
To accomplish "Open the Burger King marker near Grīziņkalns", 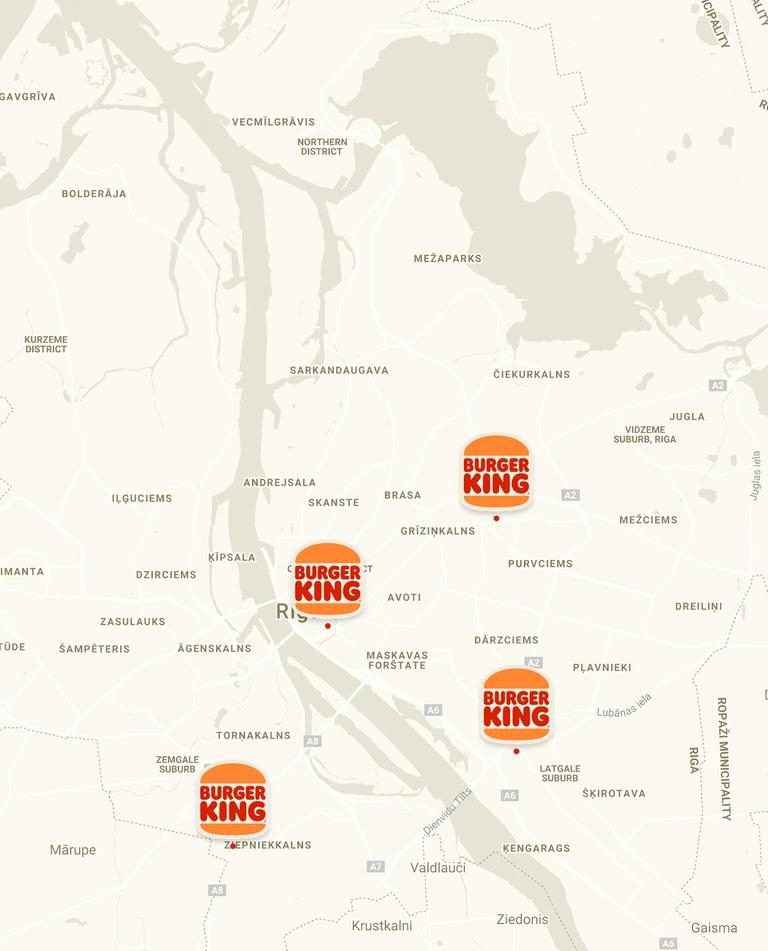I will (x=496, y=473).
